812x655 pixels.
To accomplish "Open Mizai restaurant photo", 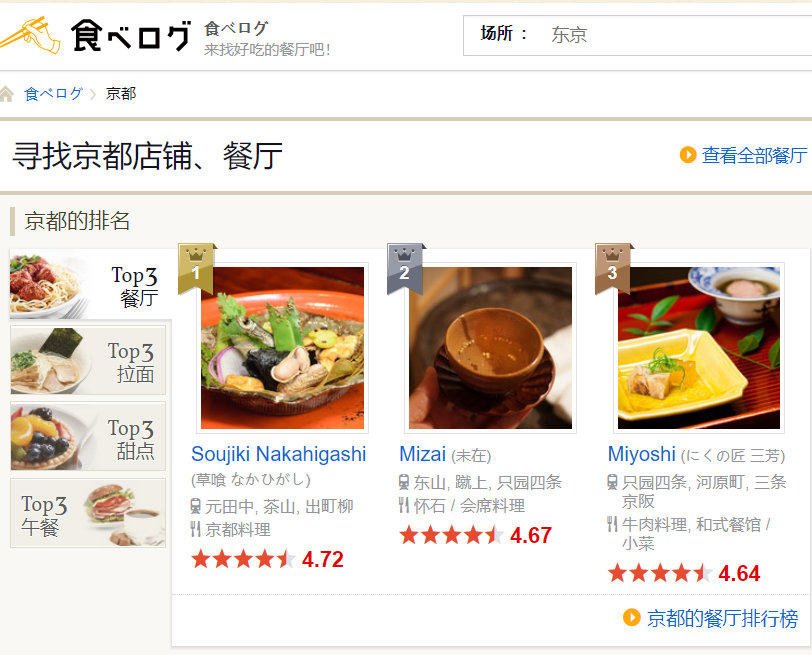I will point(490,347).
